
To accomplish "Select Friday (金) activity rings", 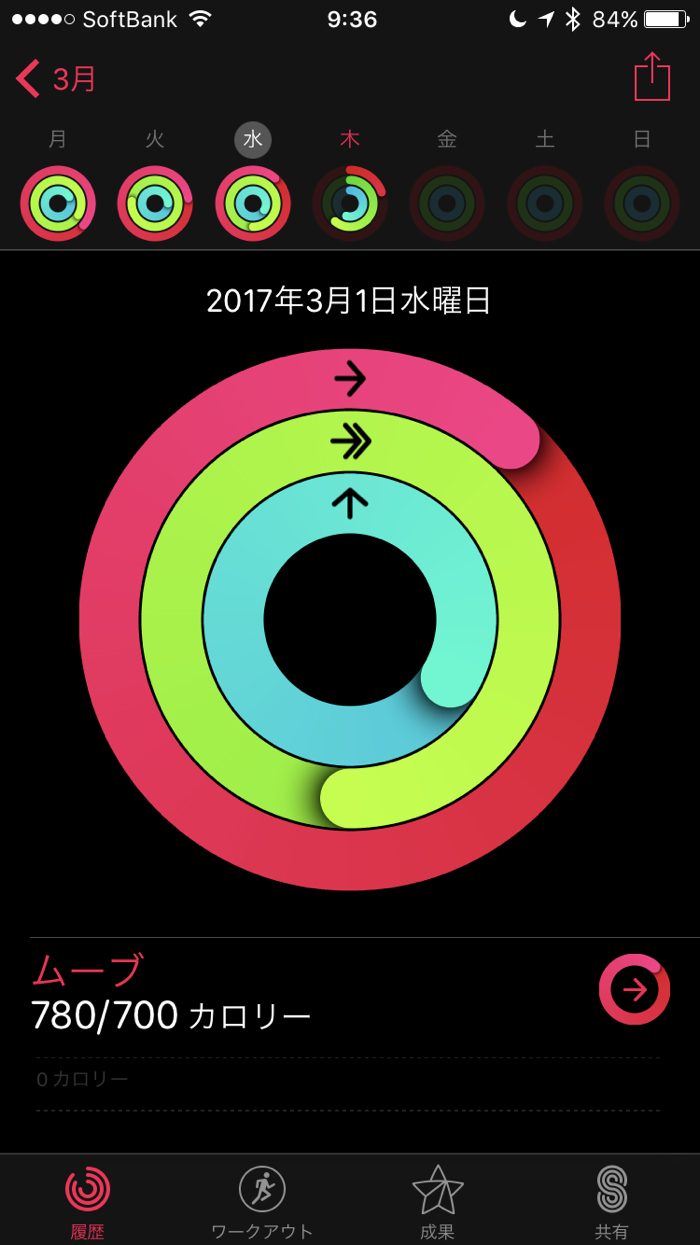I will [x=447, y=203].
